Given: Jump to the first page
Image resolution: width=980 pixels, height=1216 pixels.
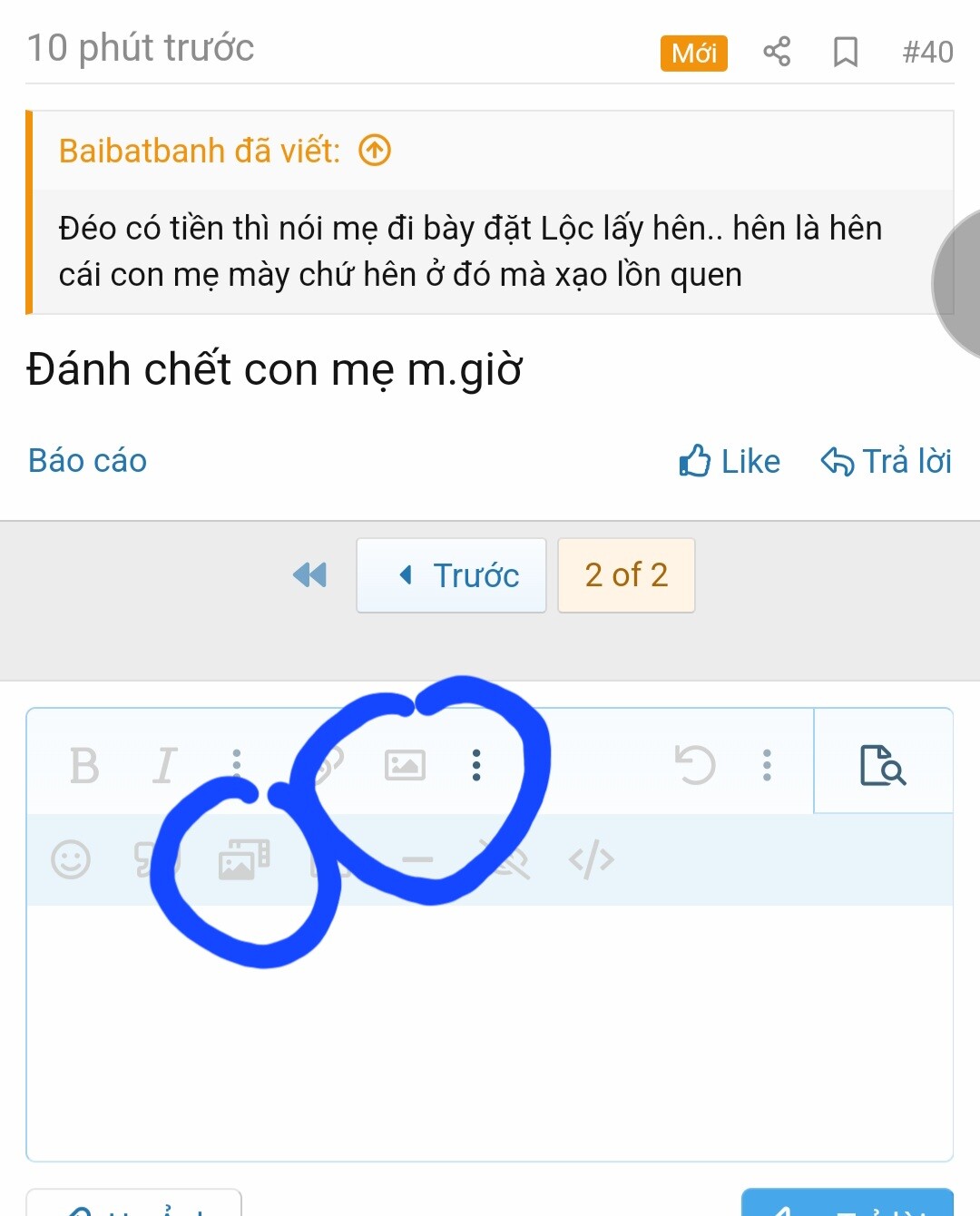Looking at the screenshot, I should click(309, 574).
